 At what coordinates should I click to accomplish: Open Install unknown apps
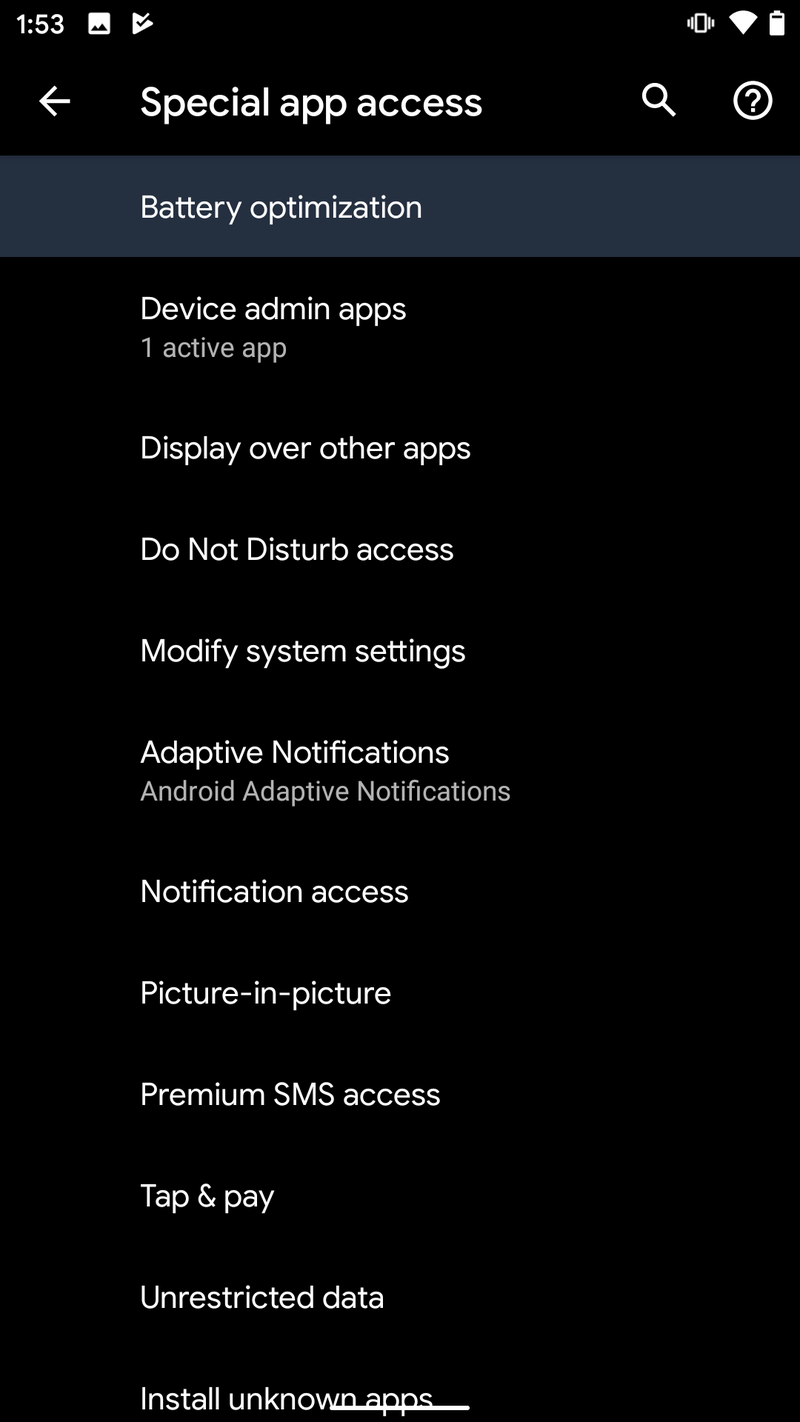(x=286, y=1395)
